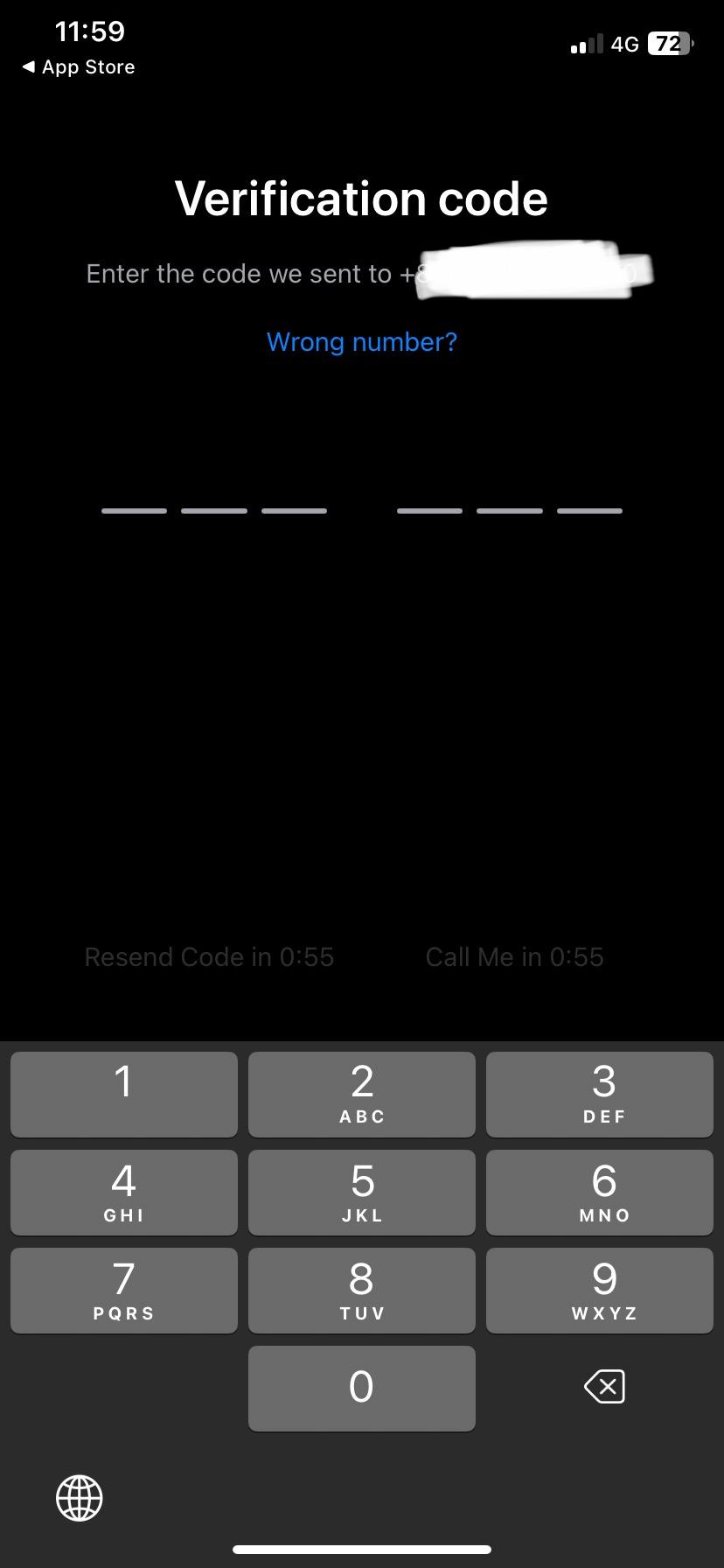Return to App Store via back breadcrumb
The height and width of the screenshot is (1568, 724).
point(79,67)
